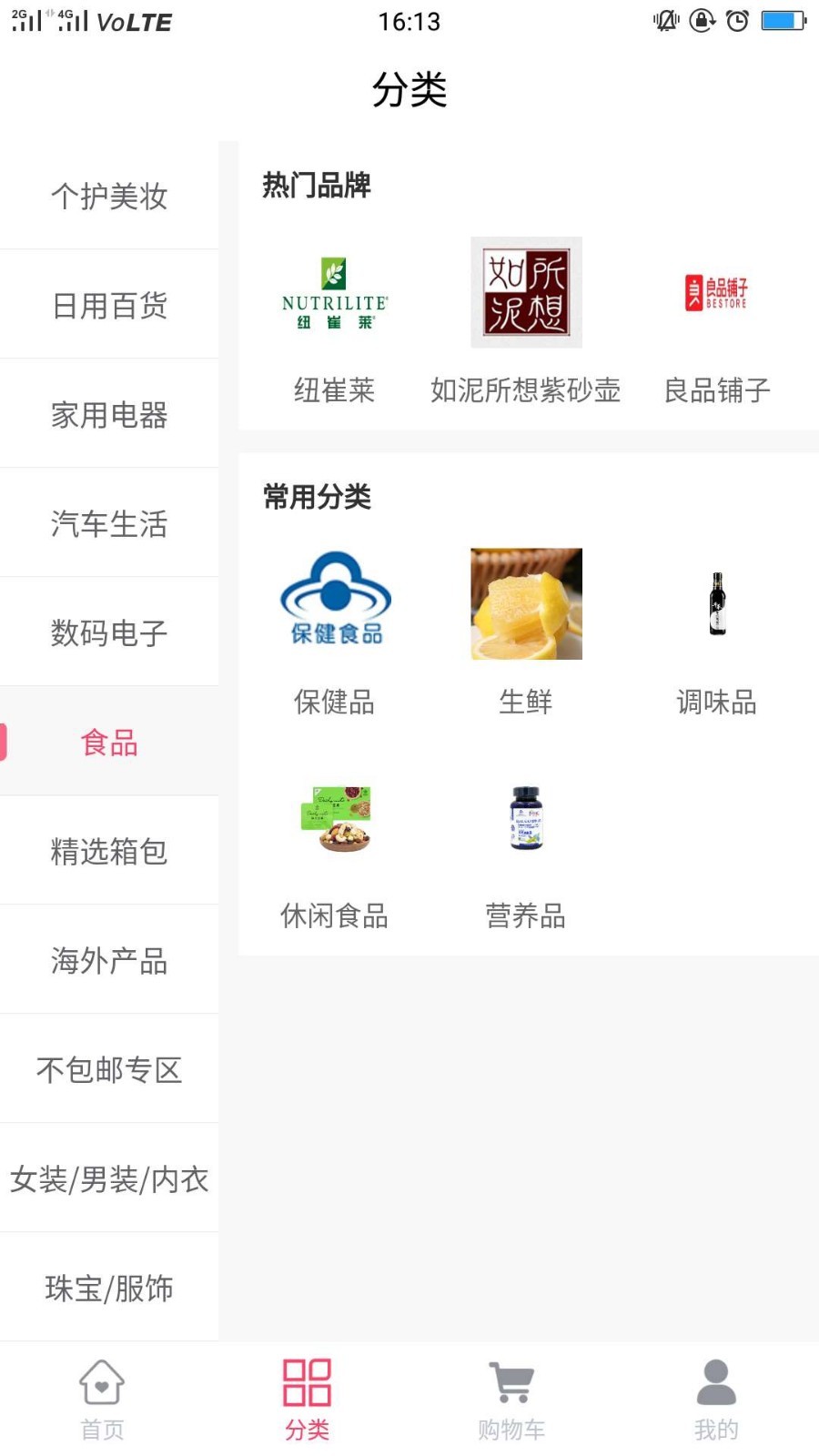View the 海外产品 category
Screen dimensions: 819x1456
coord(109,960)
